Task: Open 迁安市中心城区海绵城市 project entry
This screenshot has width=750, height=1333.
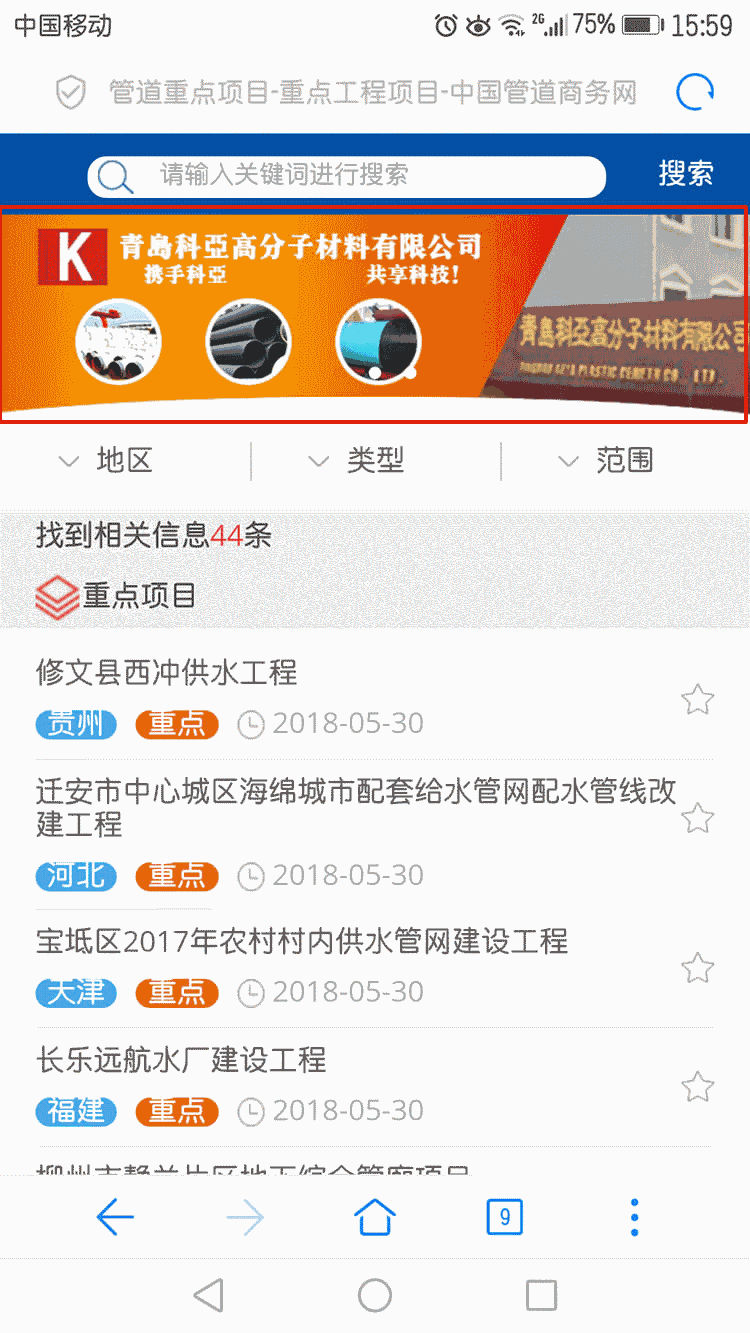Action: (355, 808)
